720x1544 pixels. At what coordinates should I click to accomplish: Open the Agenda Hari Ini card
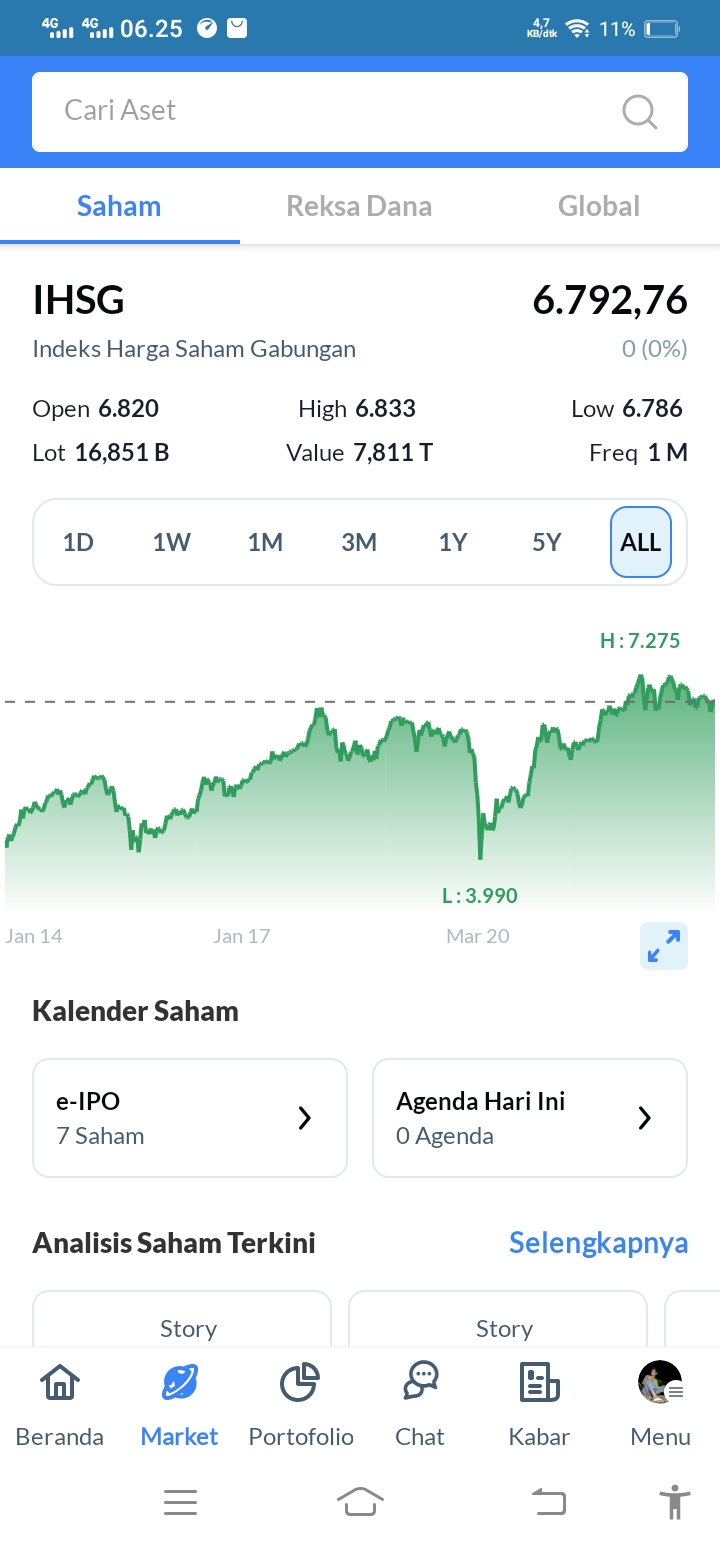(x=530, y=1118)
